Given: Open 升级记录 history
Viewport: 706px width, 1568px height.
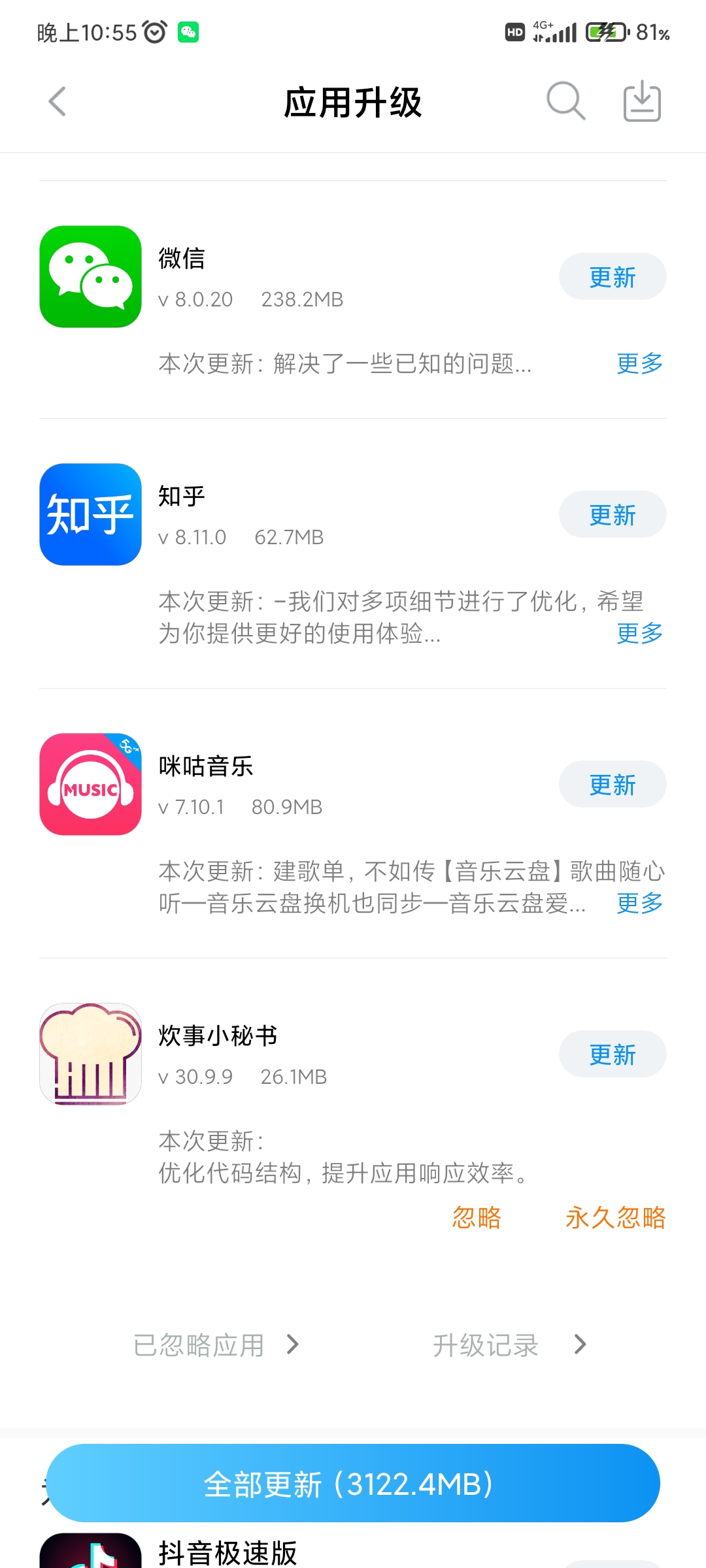Looking at the screenshot, I should tap(510, 1345).
